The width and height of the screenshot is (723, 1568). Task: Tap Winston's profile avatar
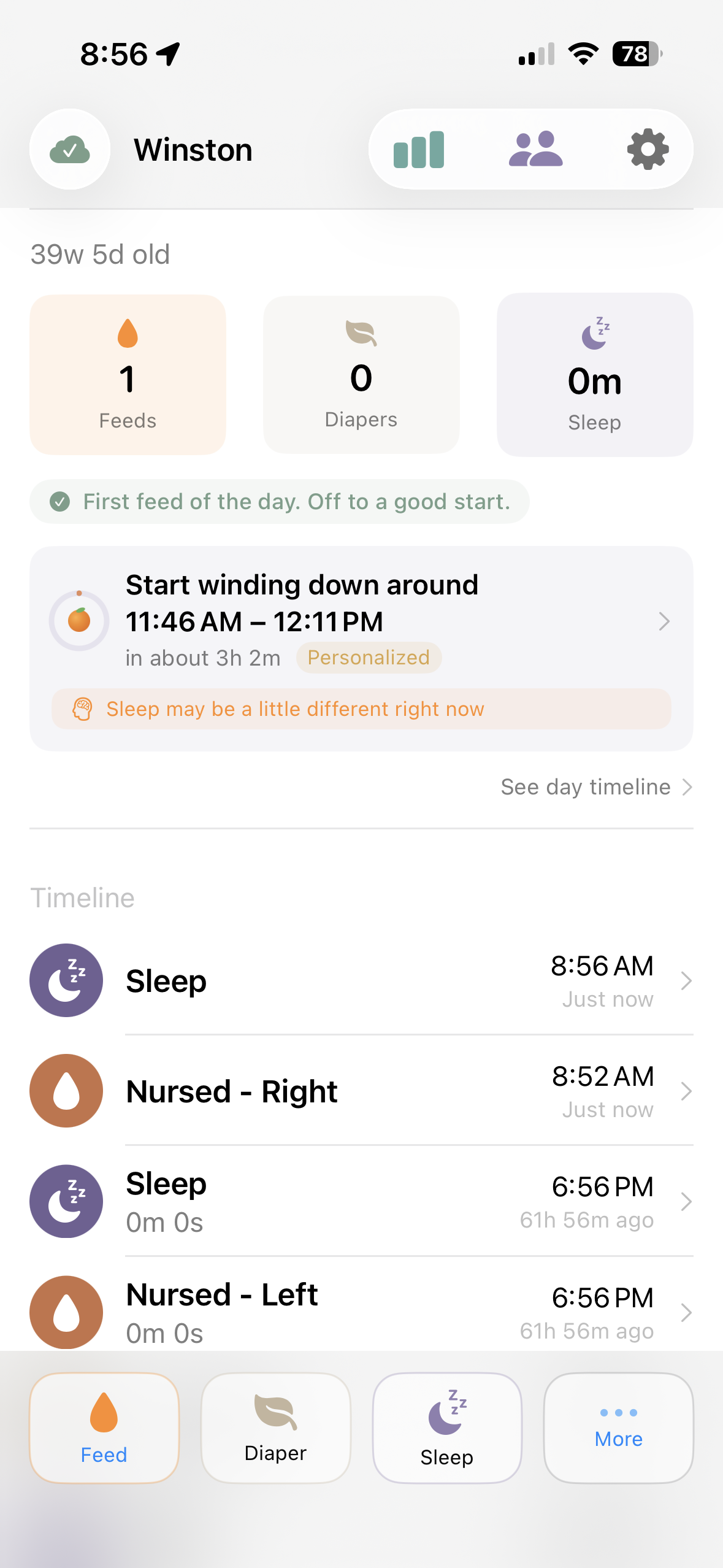pos(69,149)
